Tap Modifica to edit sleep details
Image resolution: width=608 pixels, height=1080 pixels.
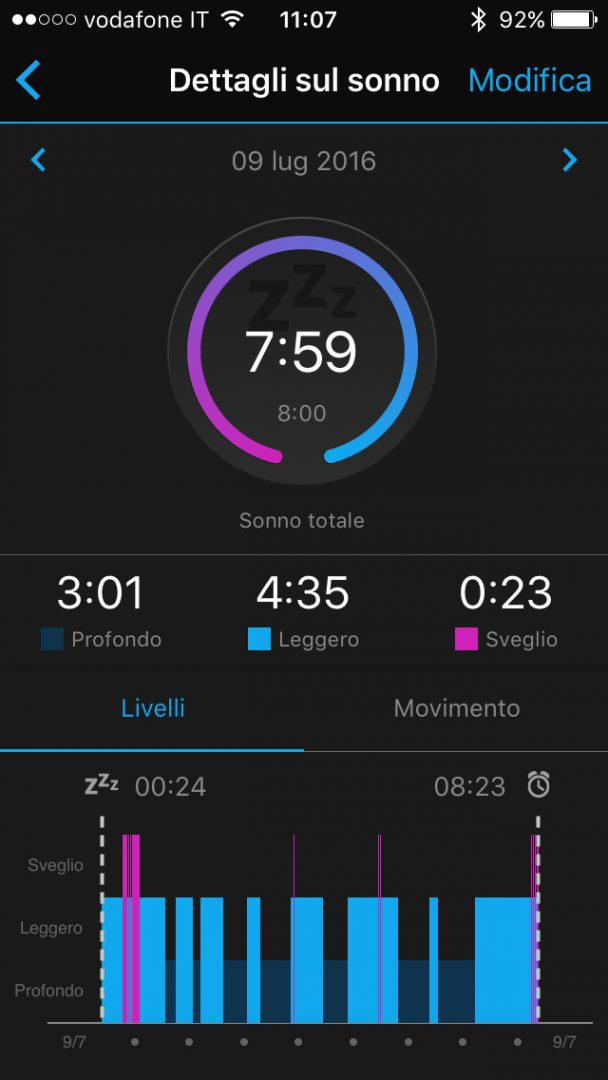tap(529, 80)
